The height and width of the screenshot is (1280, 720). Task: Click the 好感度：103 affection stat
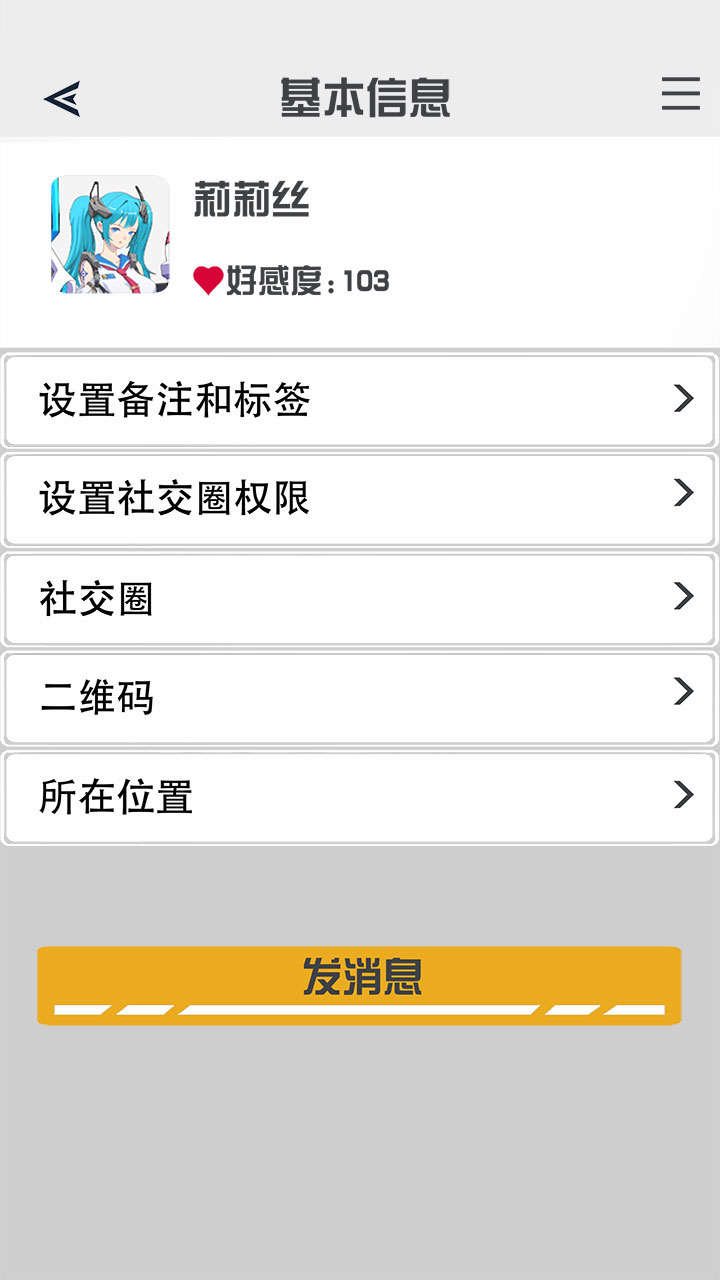tap(300, 281)
